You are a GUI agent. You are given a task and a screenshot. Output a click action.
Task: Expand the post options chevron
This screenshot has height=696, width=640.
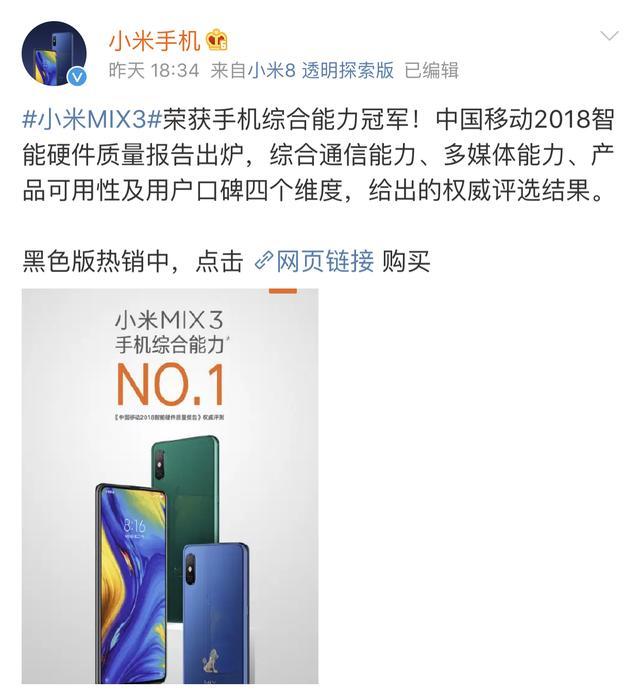[609, 37]
